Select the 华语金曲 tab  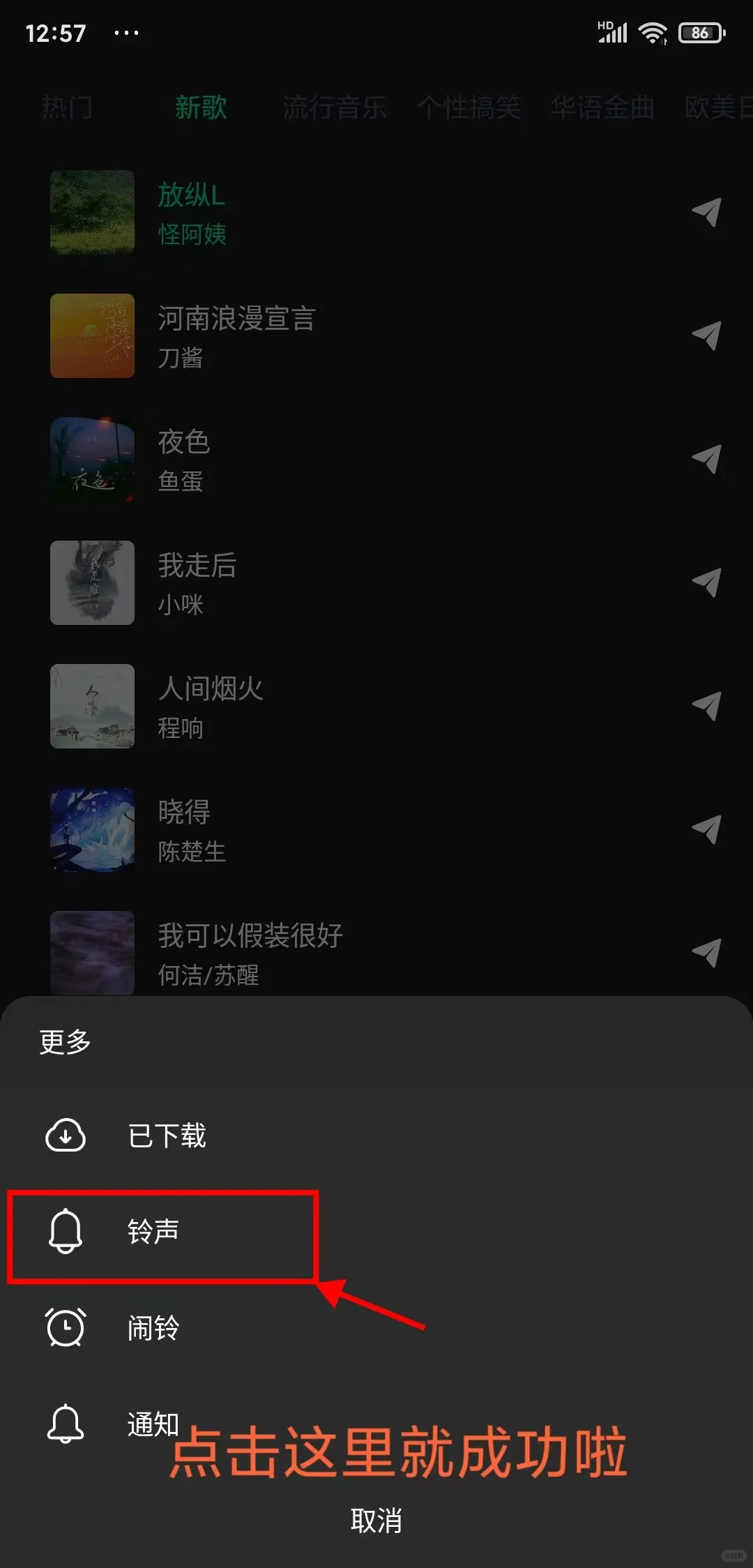[602, 108]
